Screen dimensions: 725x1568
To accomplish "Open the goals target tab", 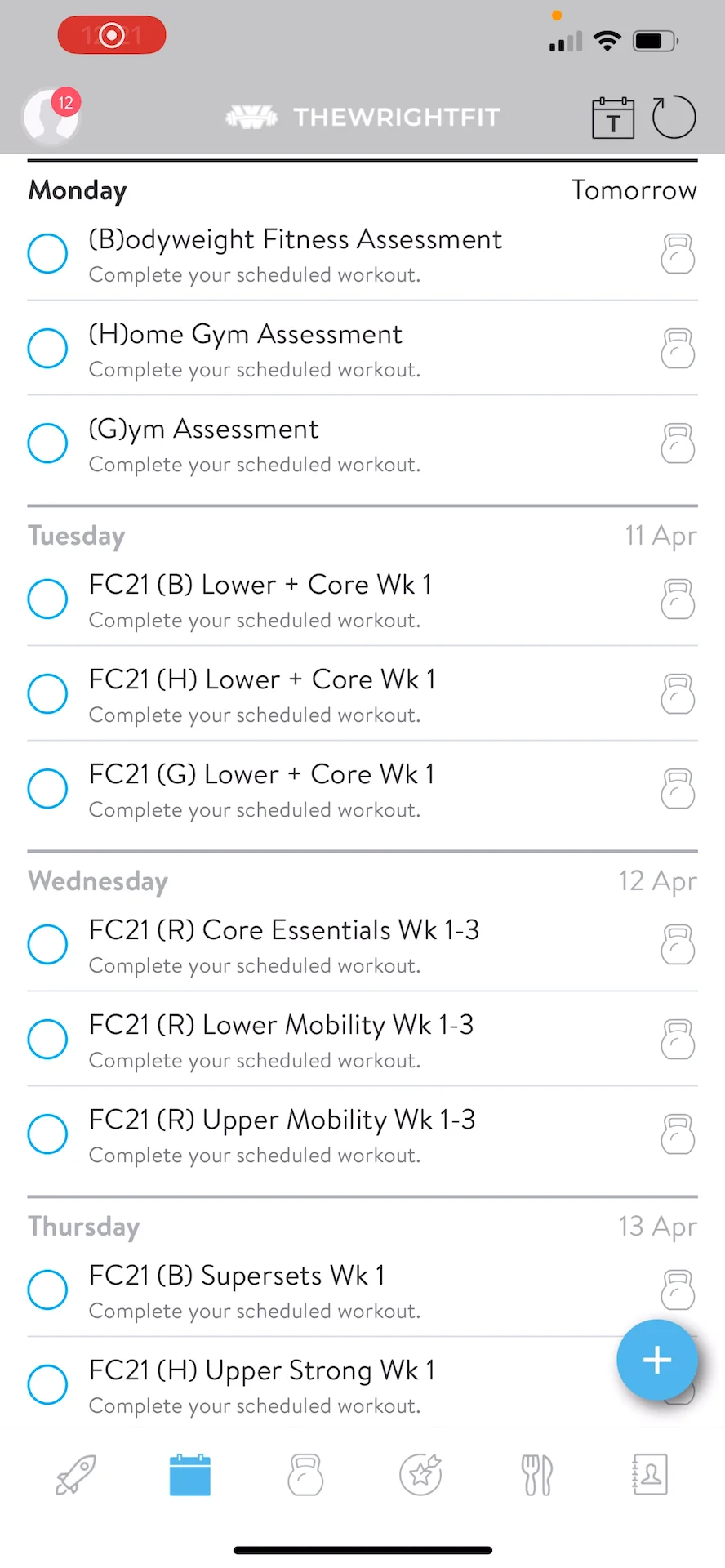I will (420, 1475).
